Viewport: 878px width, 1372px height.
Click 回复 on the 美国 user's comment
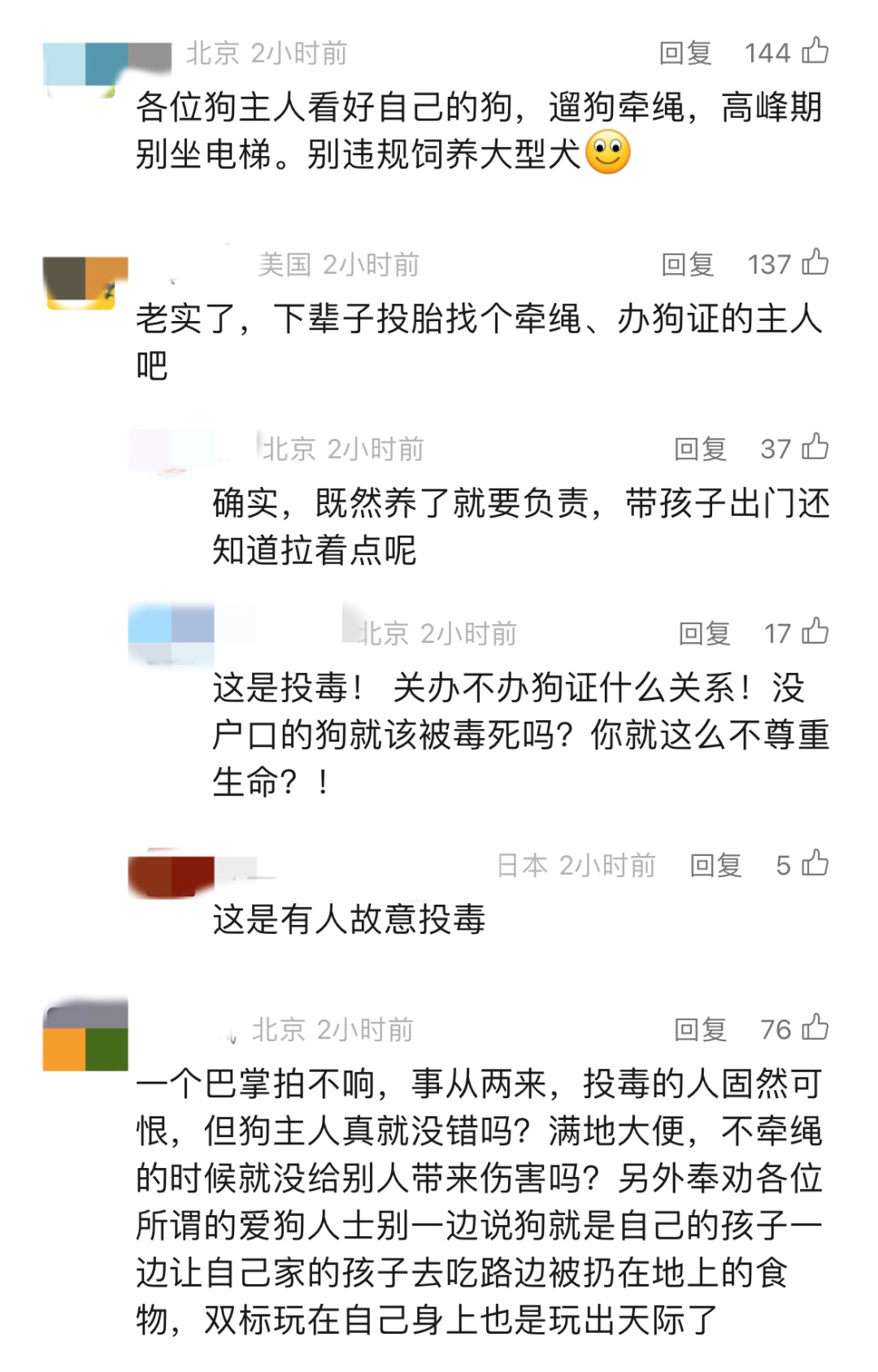point(688,263)
